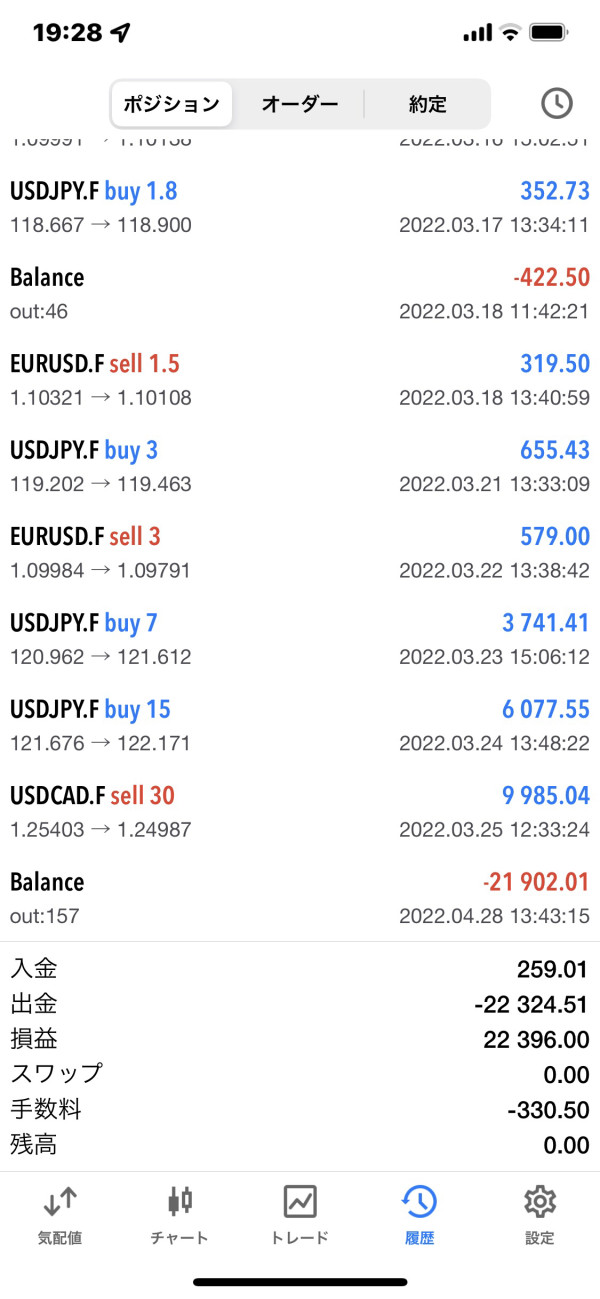Select the 履歴 tab
Screen dimensions: 600x1299
click(x=420, y=1214)
